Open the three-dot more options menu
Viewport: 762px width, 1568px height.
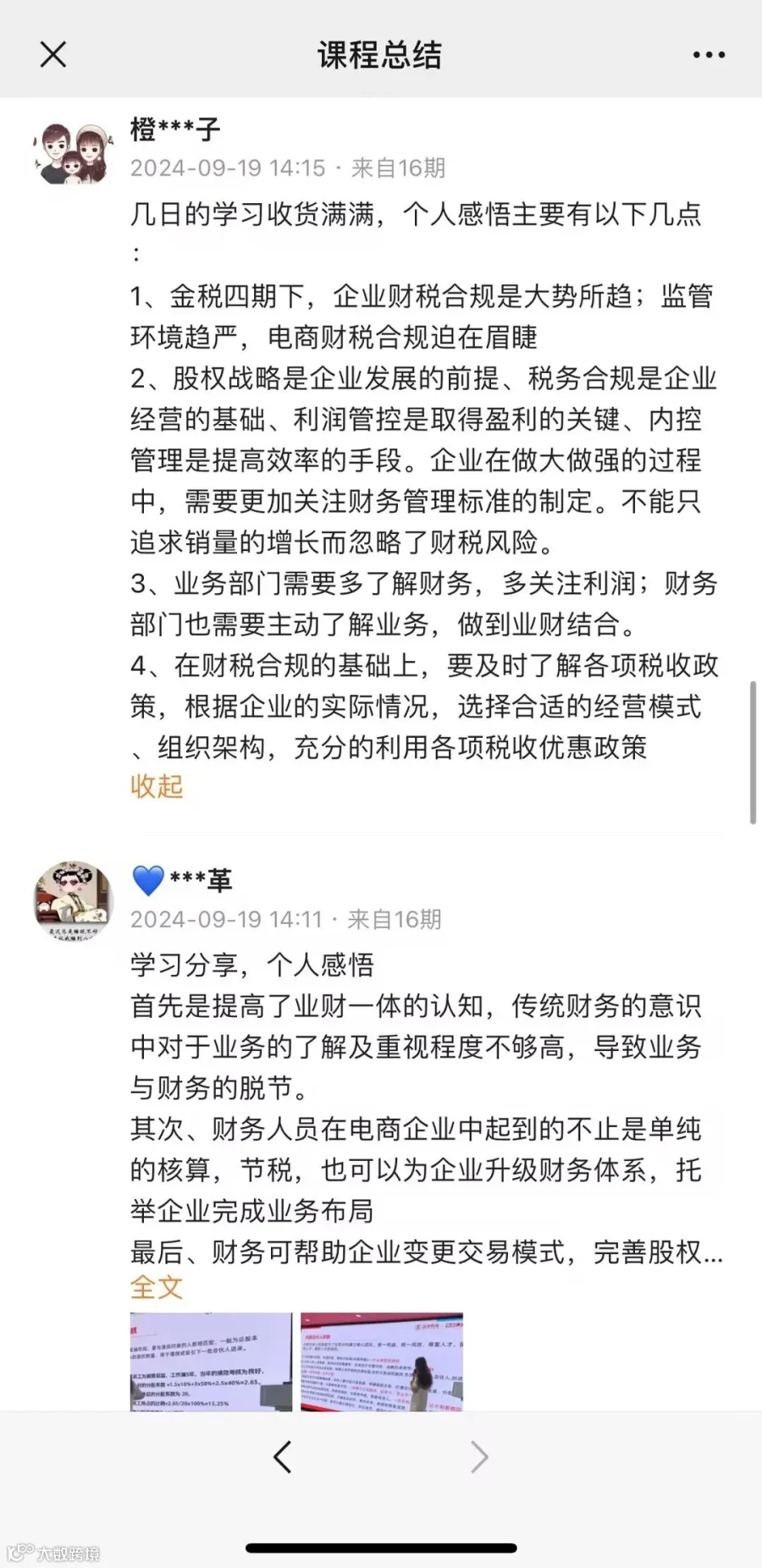(709, 55)
